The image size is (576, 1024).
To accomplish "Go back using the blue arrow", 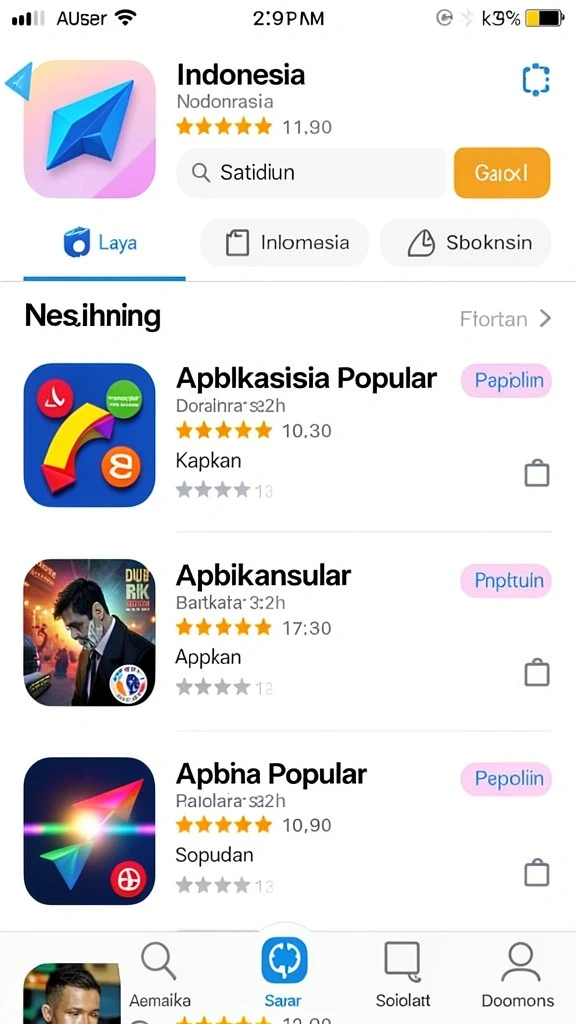I will (x=19, y=81).
